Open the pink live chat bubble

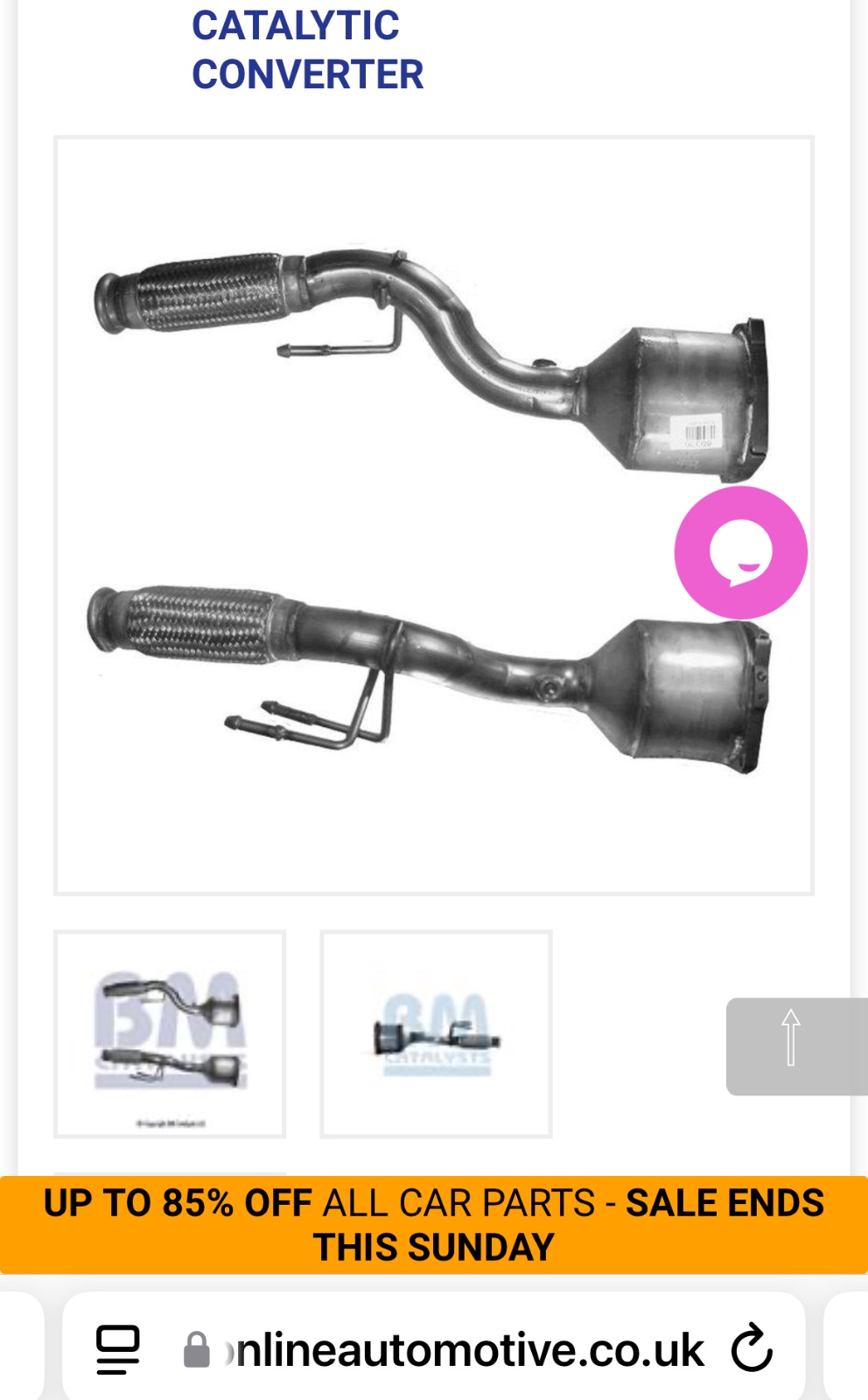point(740,553)
